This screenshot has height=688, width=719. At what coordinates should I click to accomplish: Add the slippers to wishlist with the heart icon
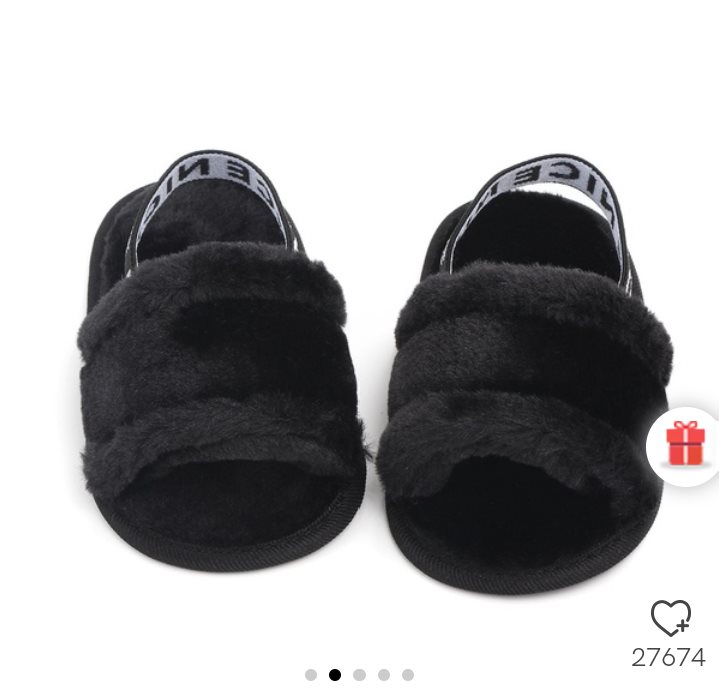(669, 618)
